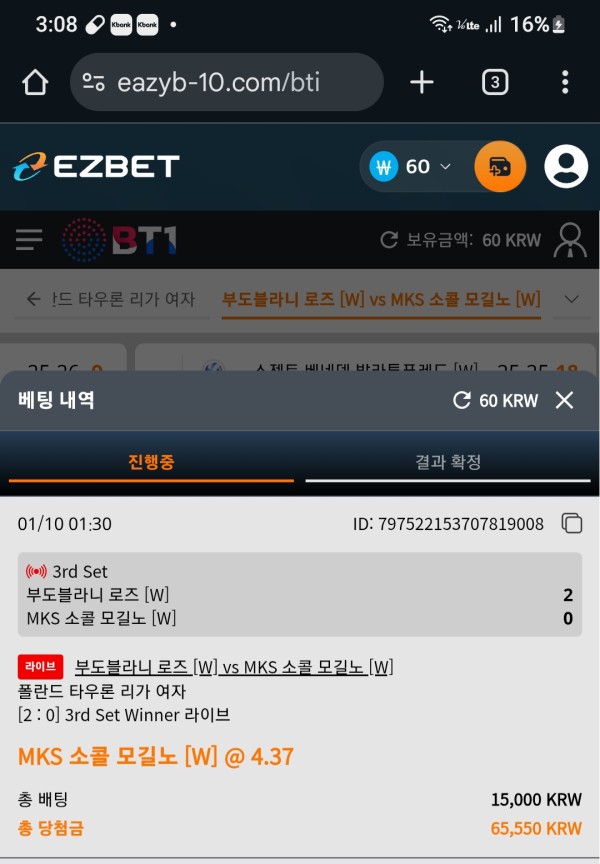600x864 pixels.
Task: Expand the ₩ 60 balance dropdown
Action: [x=411, y=167]
